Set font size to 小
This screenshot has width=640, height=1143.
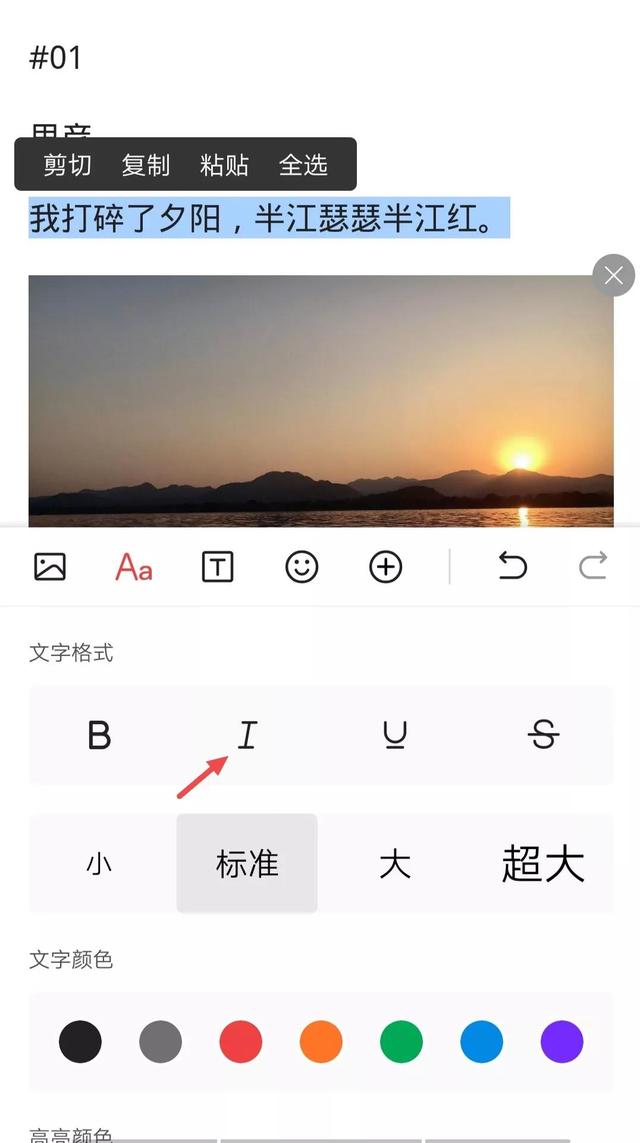click(99, 864)
